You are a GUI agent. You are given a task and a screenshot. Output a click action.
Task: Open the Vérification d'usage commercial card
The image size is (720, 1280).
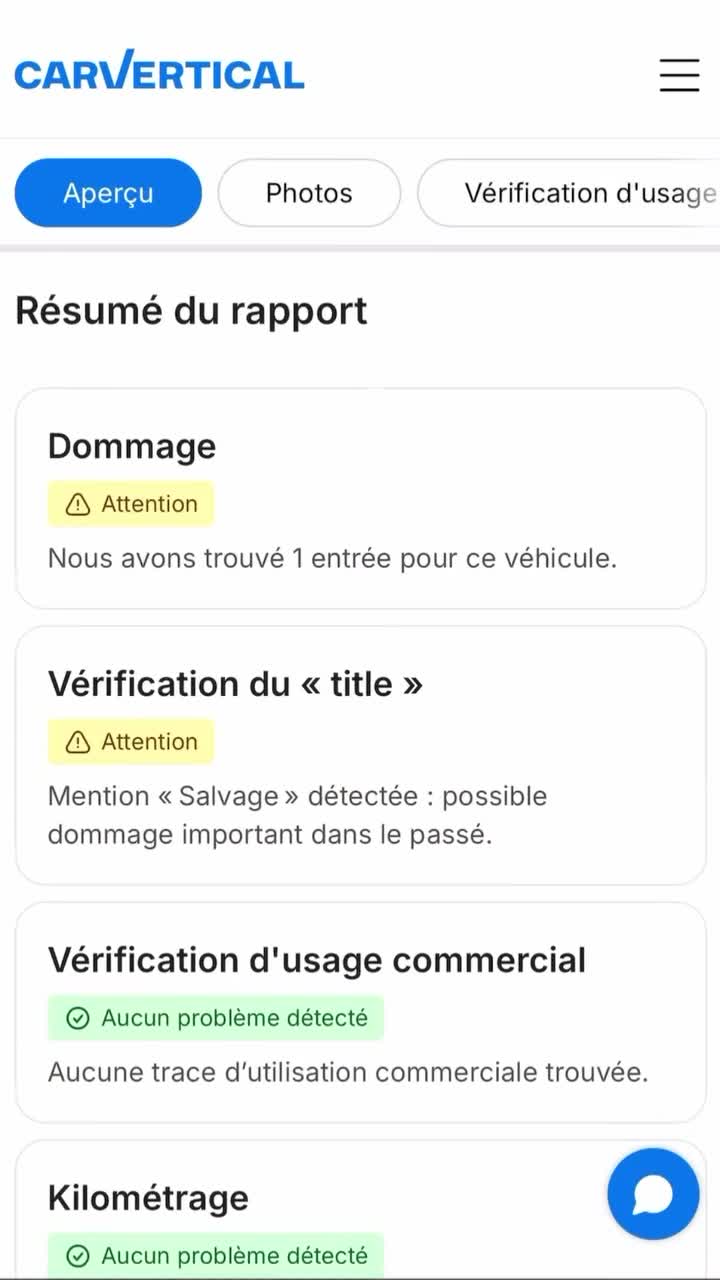pyautogui.click(x=361, y=1013)
